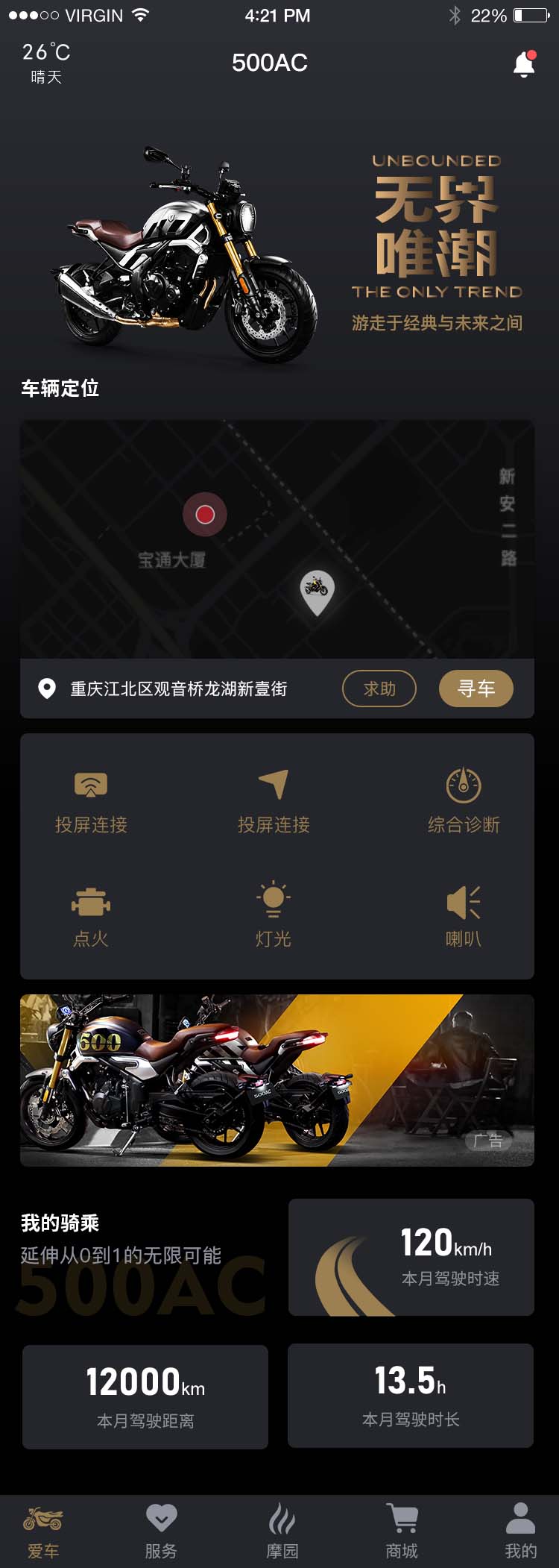Open the 本月驾驶时速 speed card
This screenshot has width=559, height=1568.
click(411, 1257)
